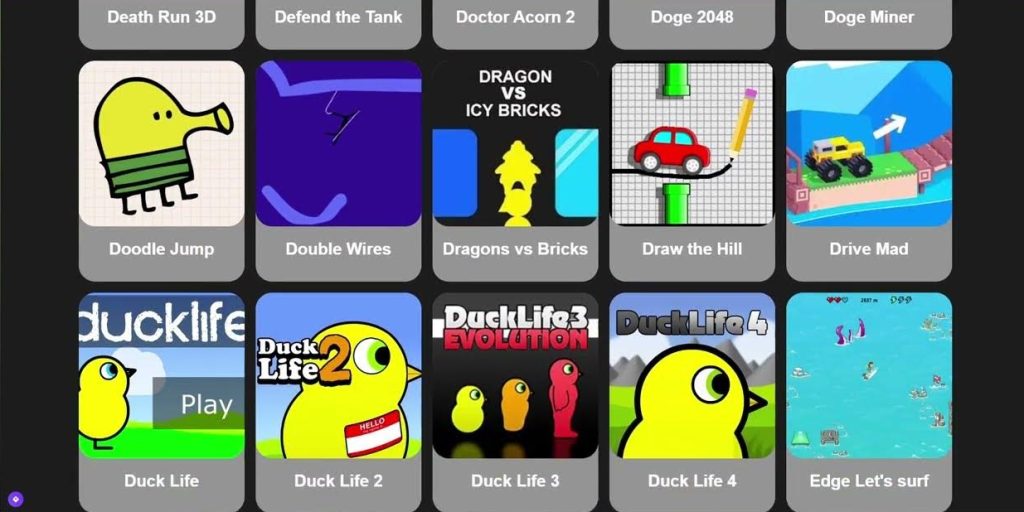
Task: Launch Duck Life 4
Action: (692, 377)
